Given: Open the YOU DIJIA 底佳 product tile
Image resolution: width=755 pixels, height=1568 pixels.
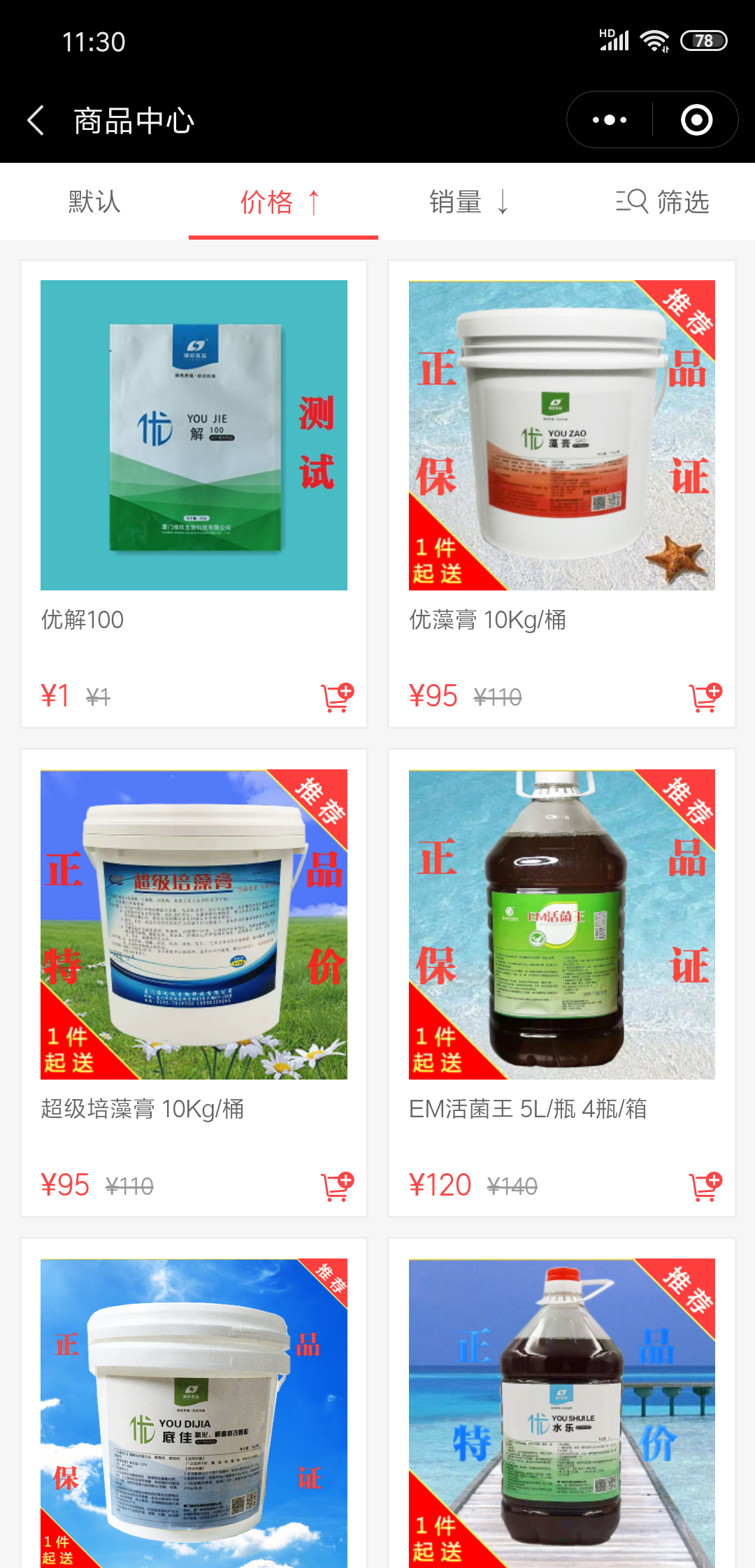Looking at the screenshot, I should click(194, 1411).
